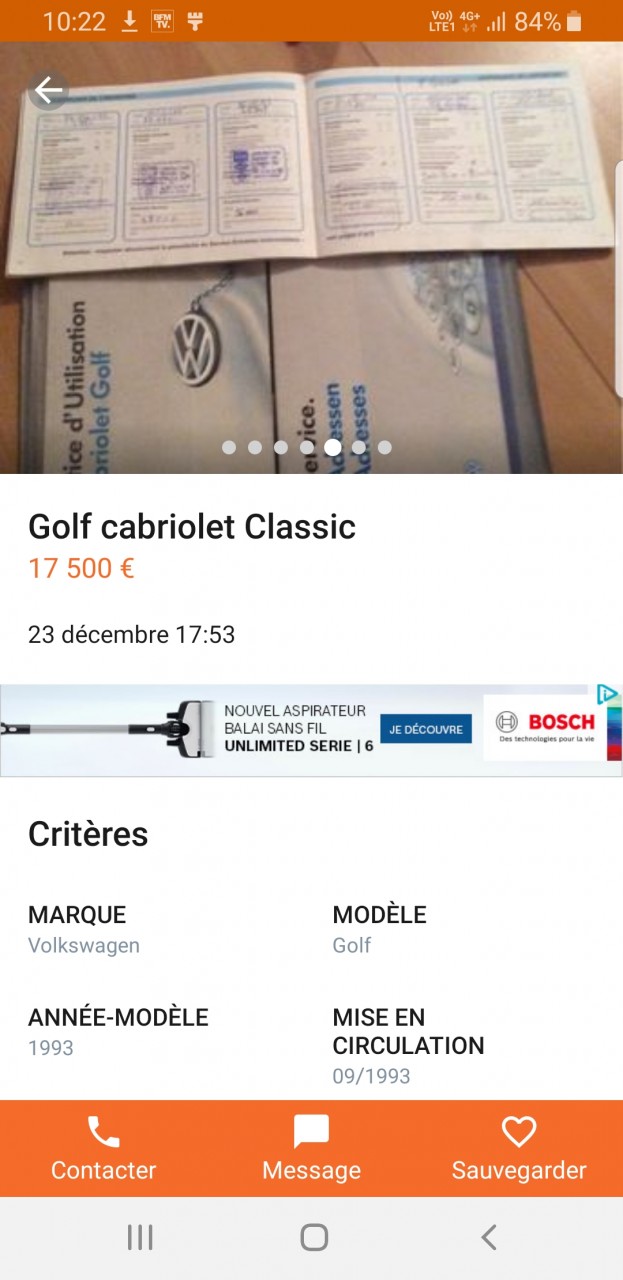
Task: Open the Bosch Je découvre ad button
Action: click(426, 729)
